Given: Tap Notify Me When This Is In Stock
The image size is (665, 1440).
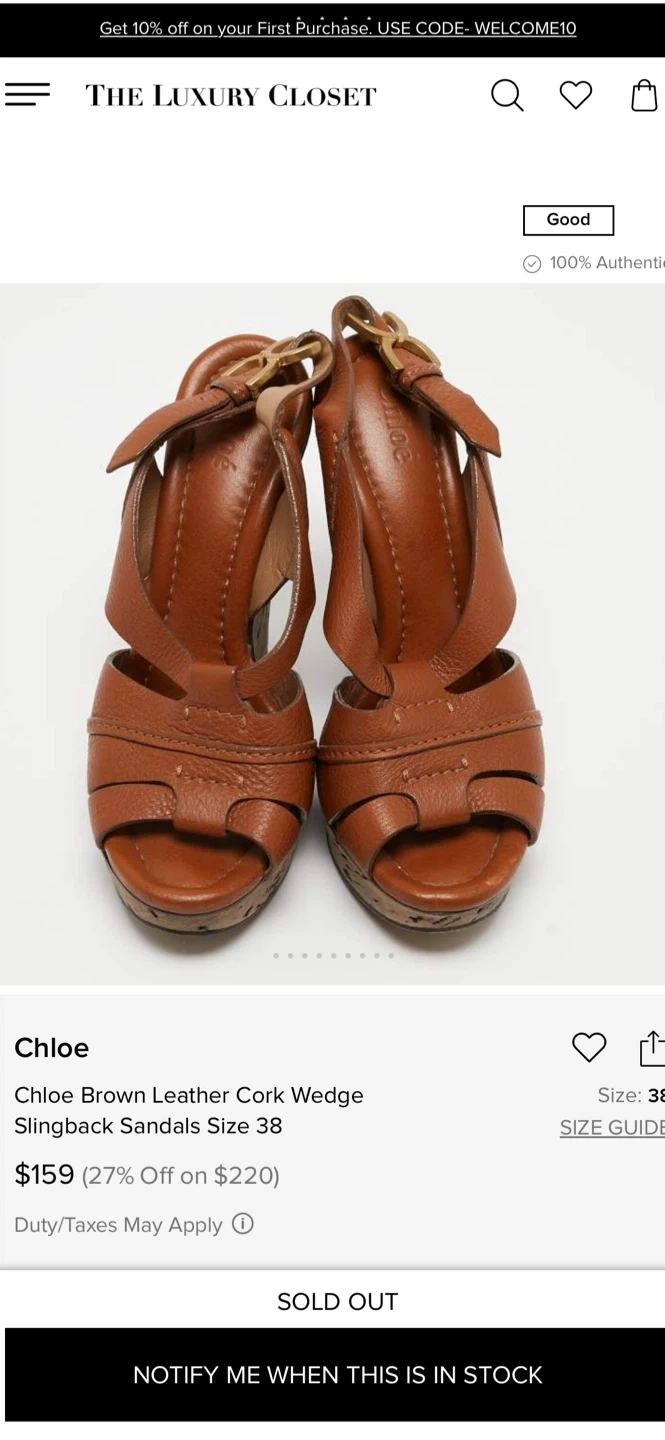Looking at the screenshot, I should point(338,1375).
